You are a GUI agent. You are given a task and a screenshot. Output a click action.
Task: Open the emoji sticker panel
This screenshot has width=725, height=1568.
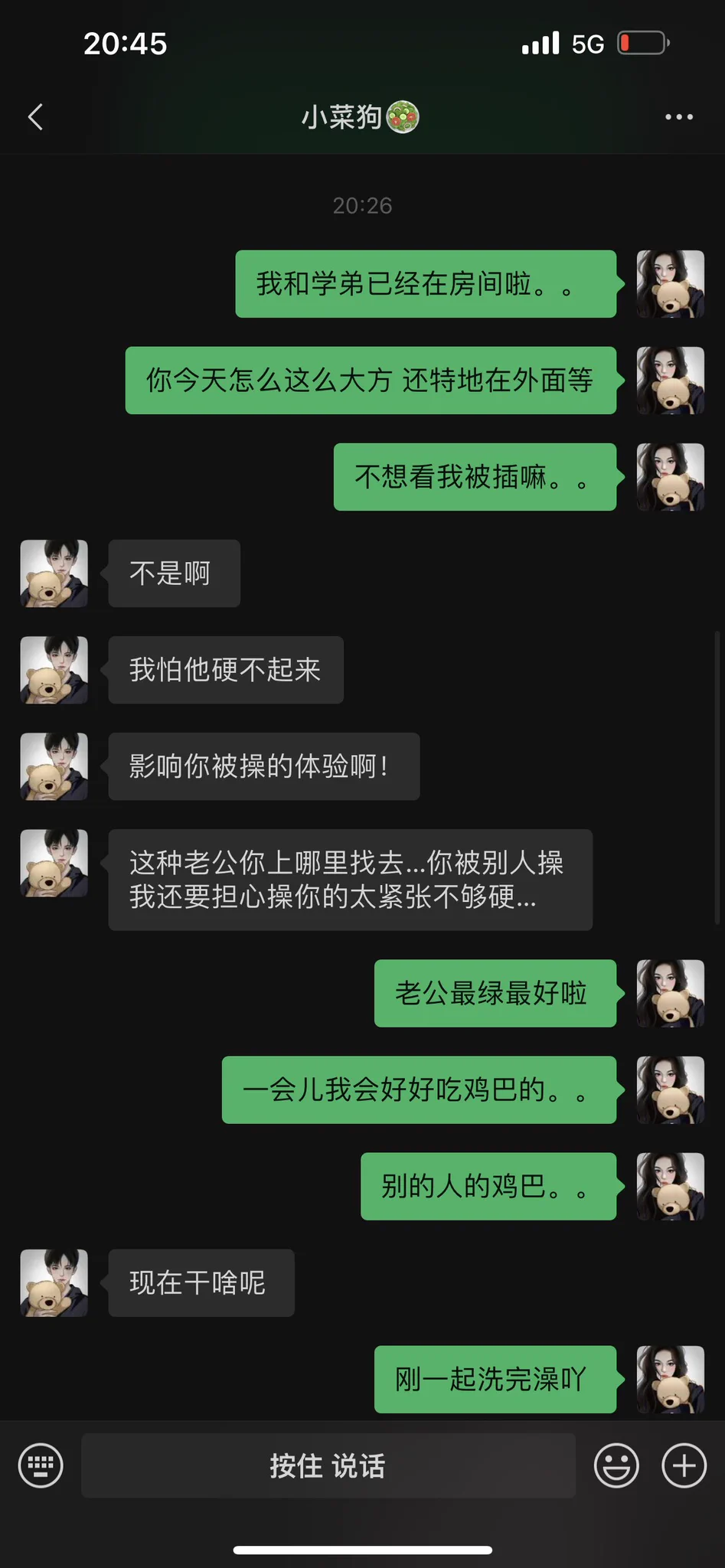pos(616,1465)
